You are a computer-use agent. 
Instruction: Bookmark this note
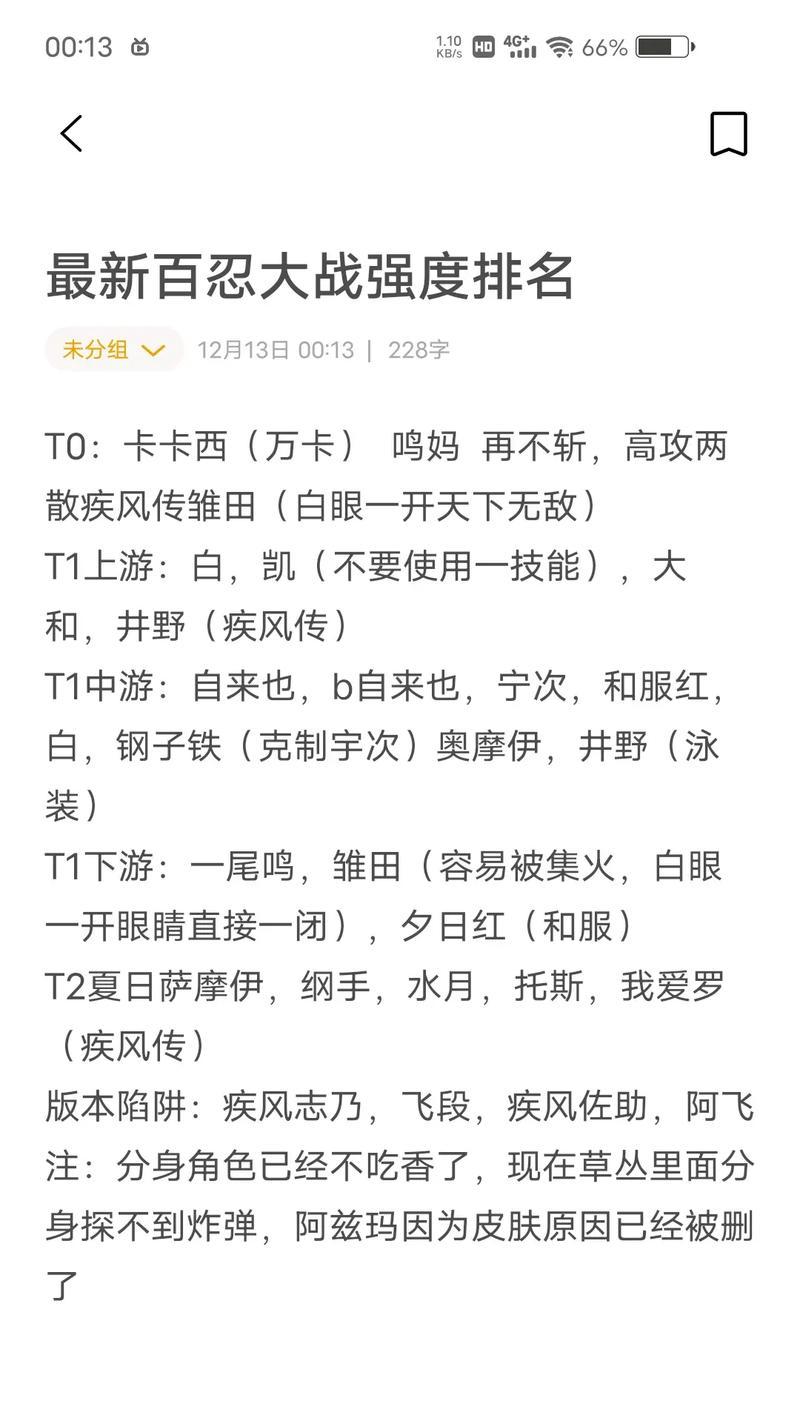[728, 134]
